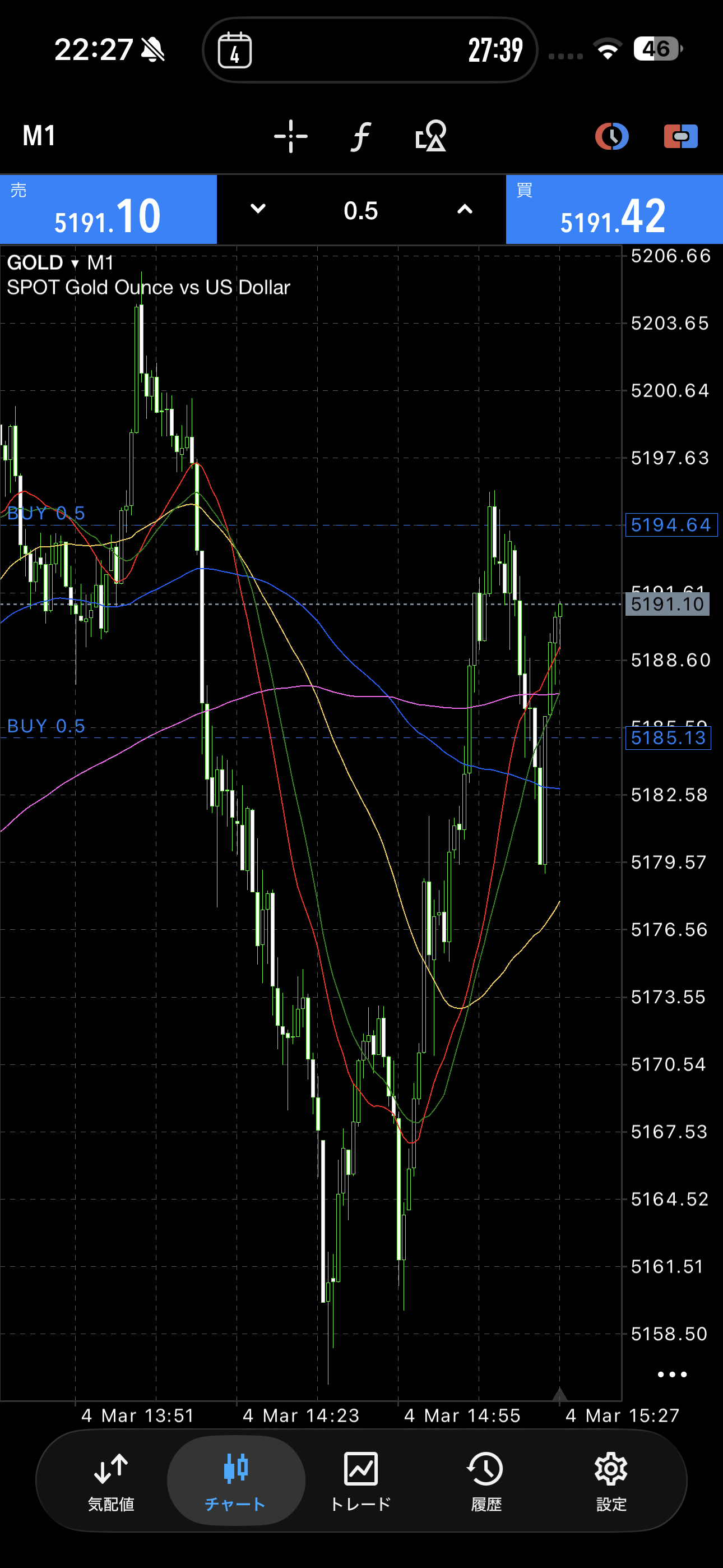Increase the lot size above 0.5
Image resolution: width=723 pixels, height=1568 pixels.
click(x=465, y=209)
